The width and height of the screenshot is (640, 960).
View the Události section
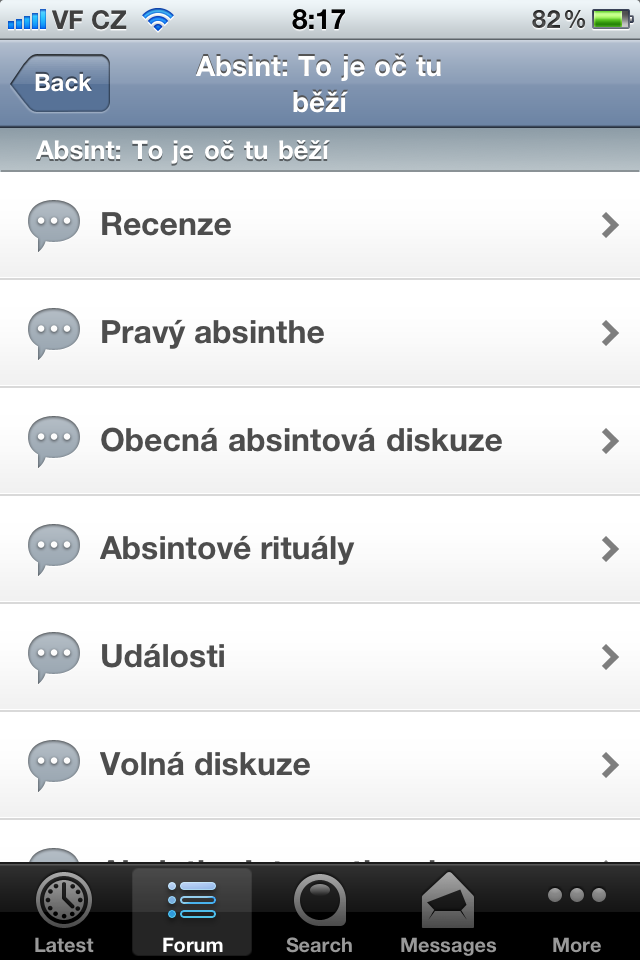(320, 657)
